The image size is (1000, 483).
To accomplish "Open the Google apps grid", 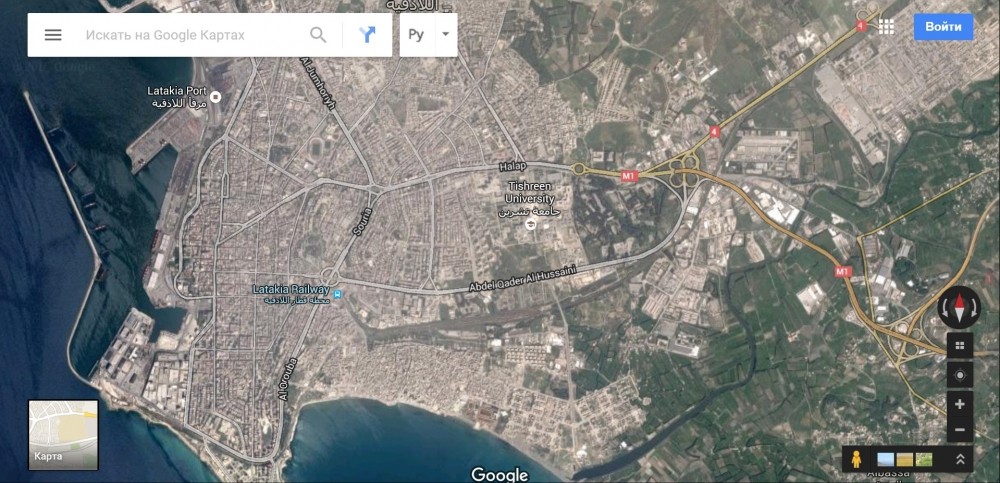I will [x=886, y=27].
